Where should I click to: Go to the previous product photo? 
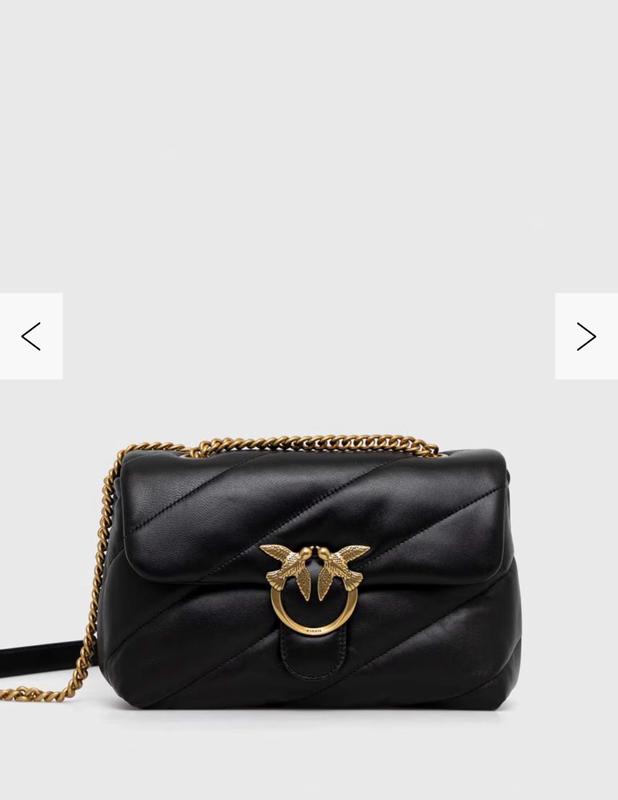pos(31,336)
